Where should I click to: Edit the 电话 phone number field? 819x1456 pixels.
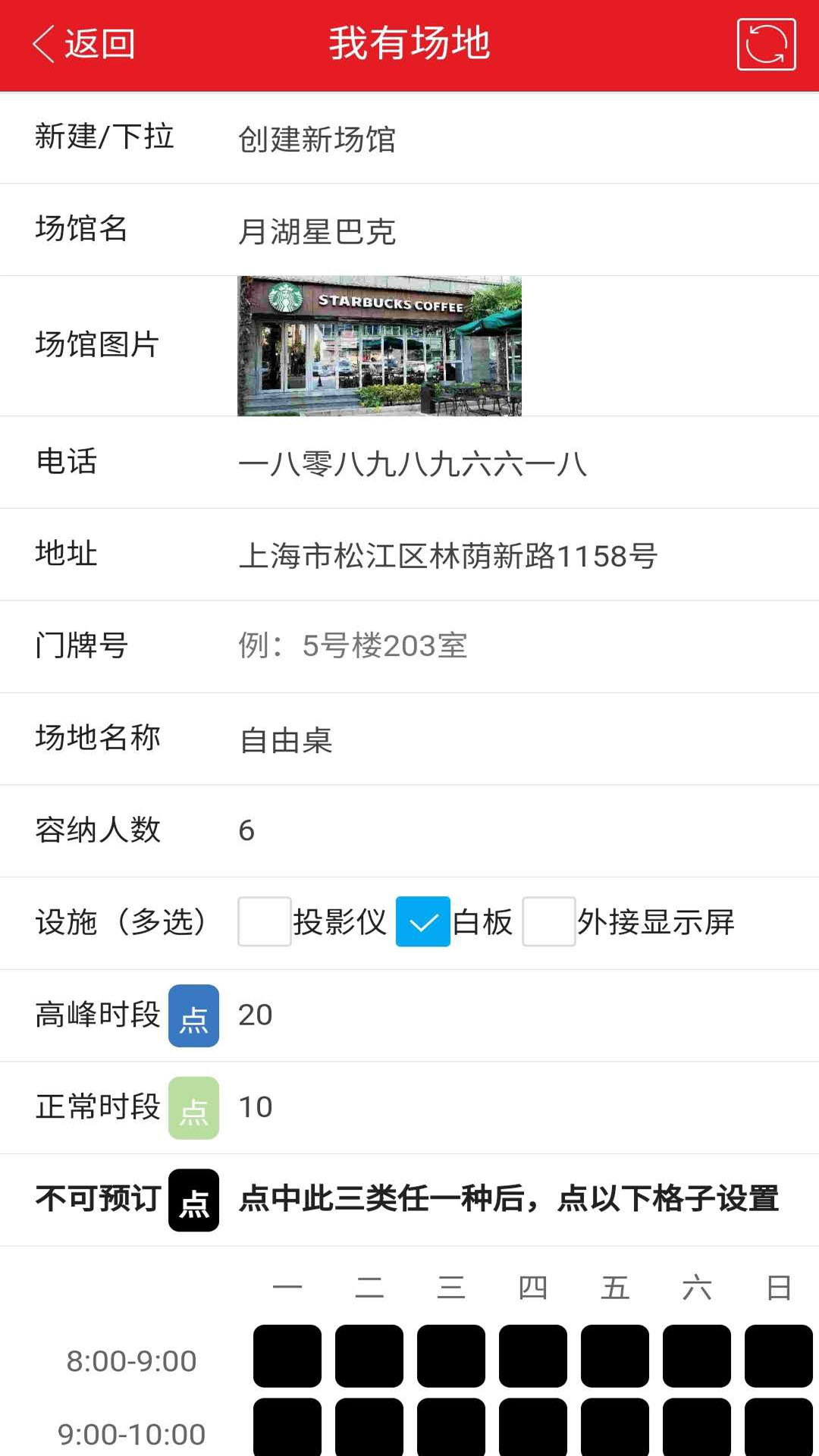tap(413, 463)
